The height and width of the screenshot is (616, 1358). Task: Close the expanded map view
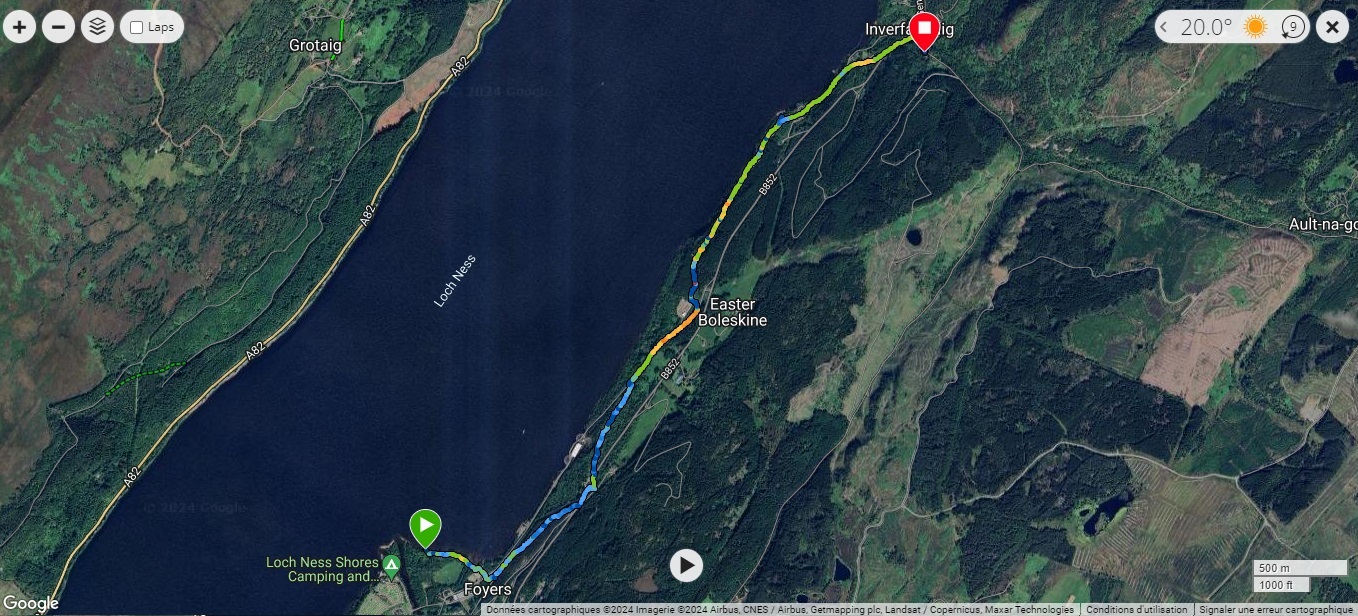coord(1332,27)
